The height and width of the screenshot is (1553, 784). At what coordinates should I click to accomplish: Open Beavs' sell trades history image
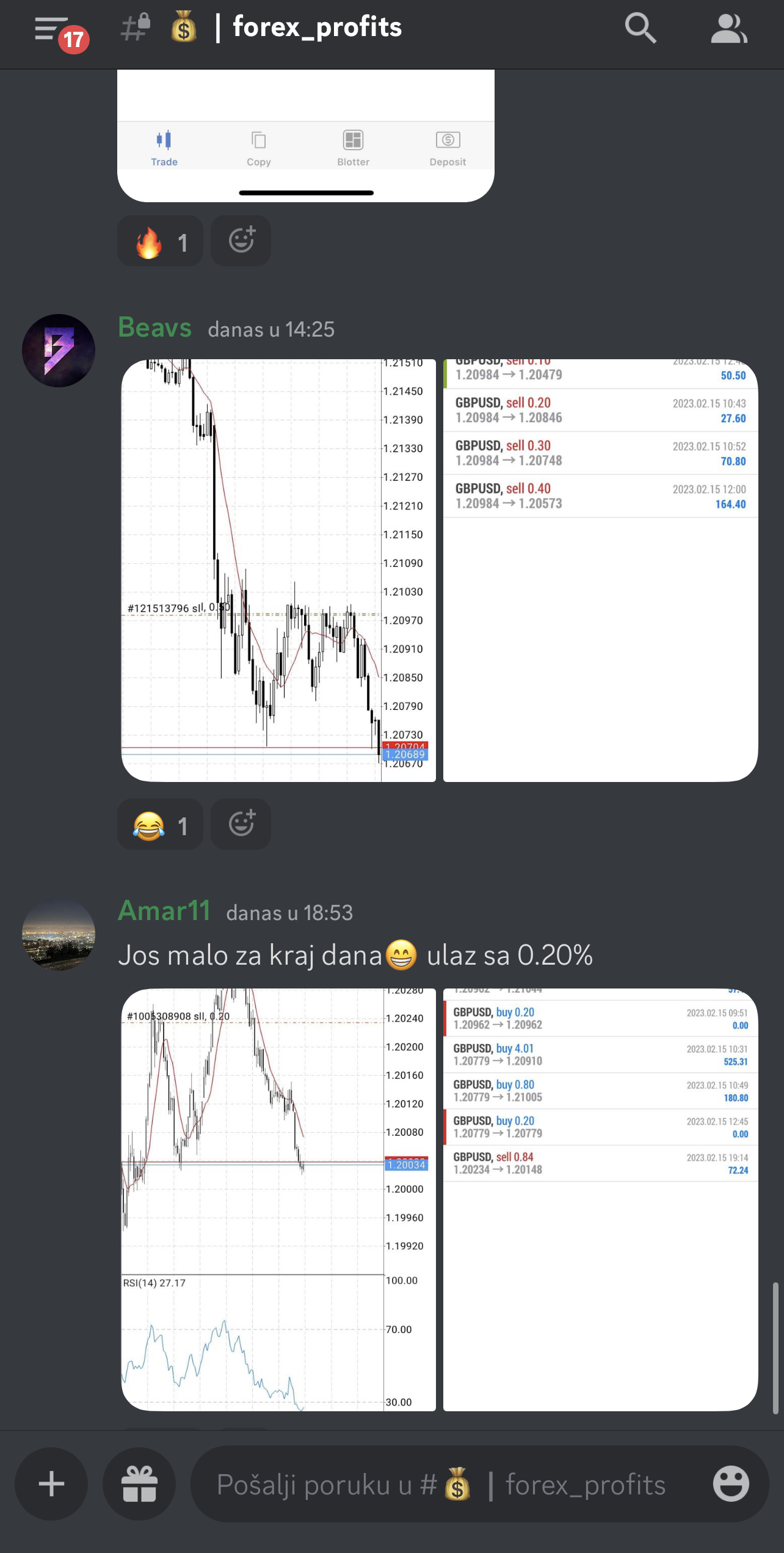pyautogui.click(x=600, y=570)
